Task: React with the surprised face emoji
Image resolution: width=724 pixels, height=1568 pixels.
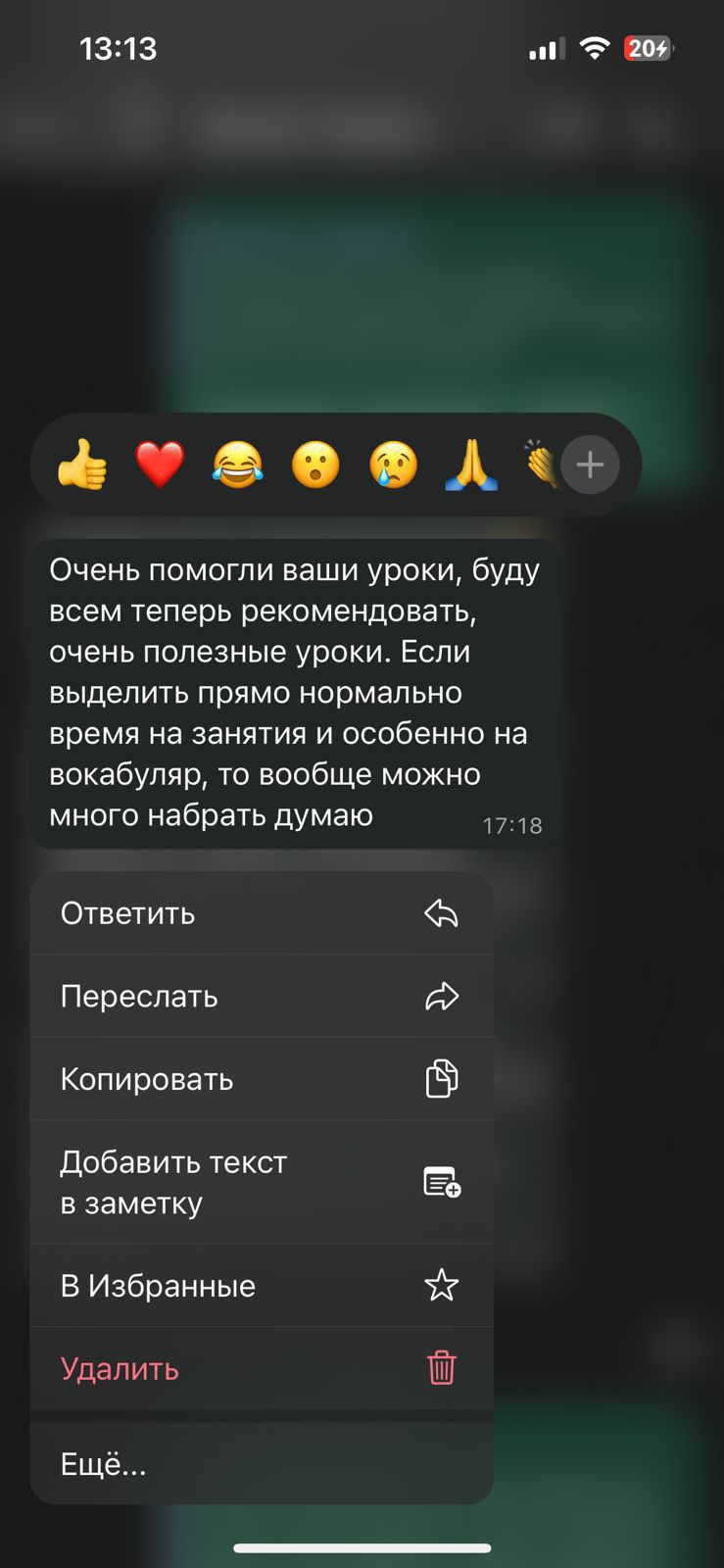Action: click(315, 465)
